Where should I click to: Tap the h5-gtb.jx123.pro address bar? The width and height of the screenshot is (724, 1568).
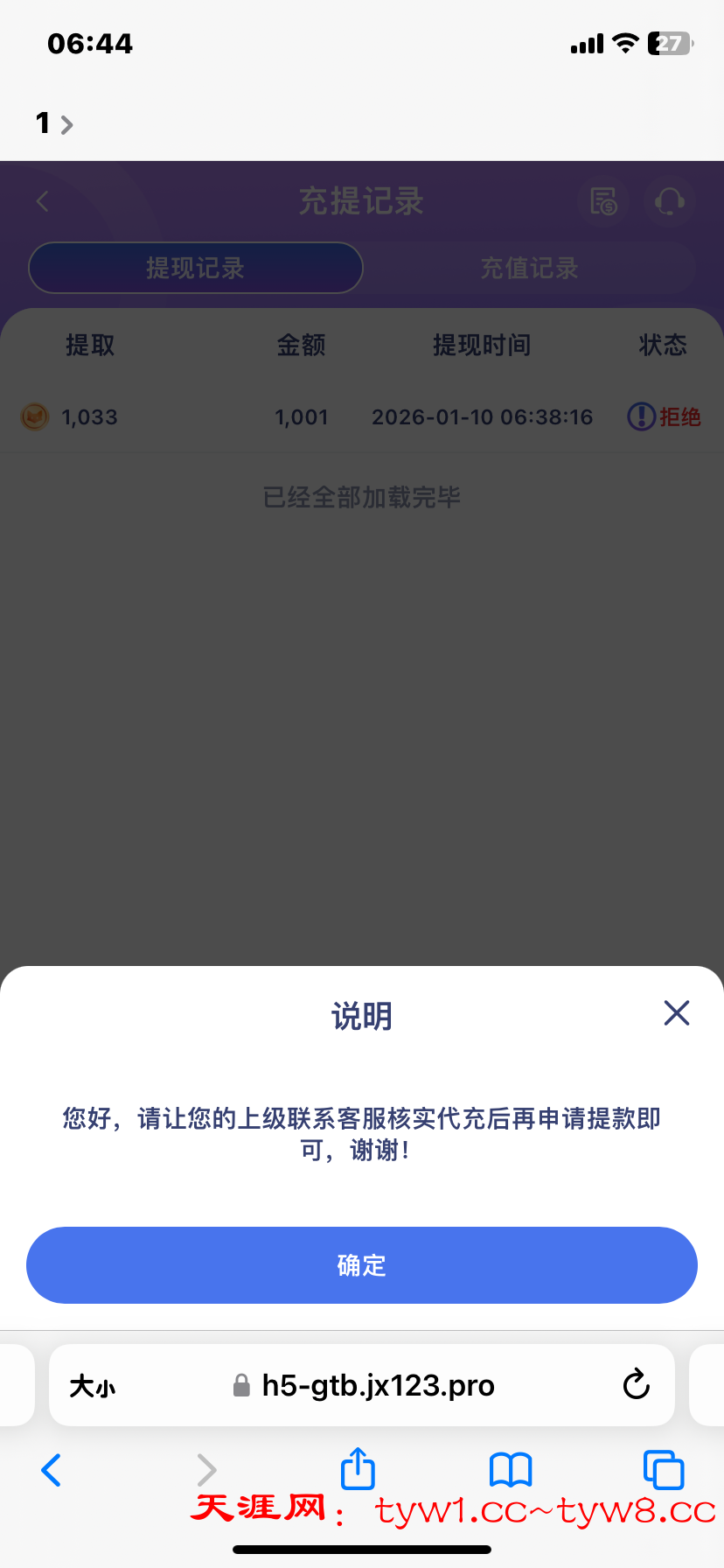(x=376, y=1385)
